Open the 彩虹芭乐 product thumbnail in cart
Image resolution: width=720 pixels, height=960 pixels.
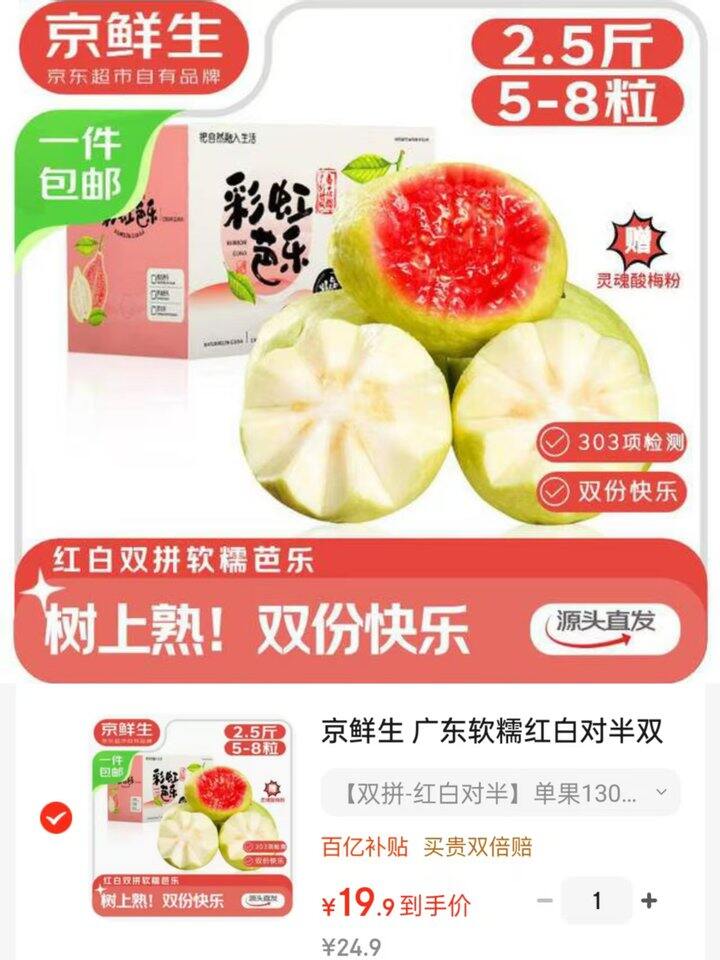(x=193, y=818)
